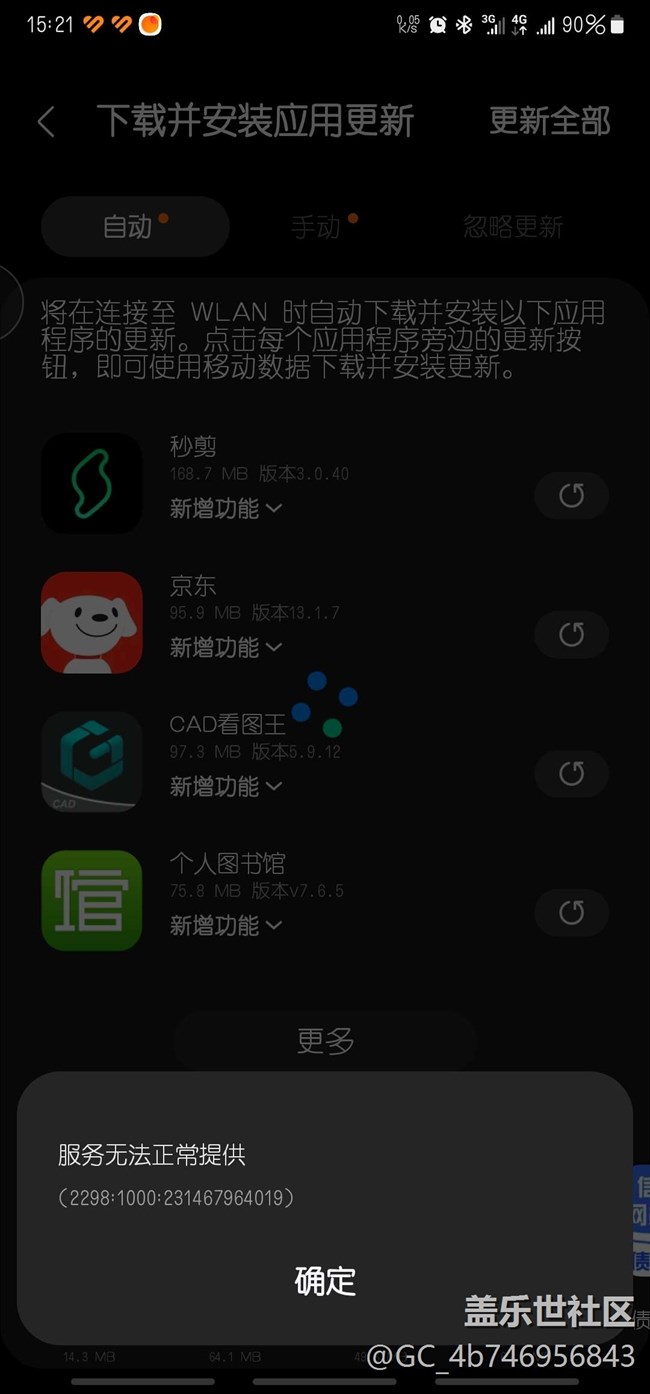Update the 京东 app
The image size is (650, 1394).
pos(571,634)
